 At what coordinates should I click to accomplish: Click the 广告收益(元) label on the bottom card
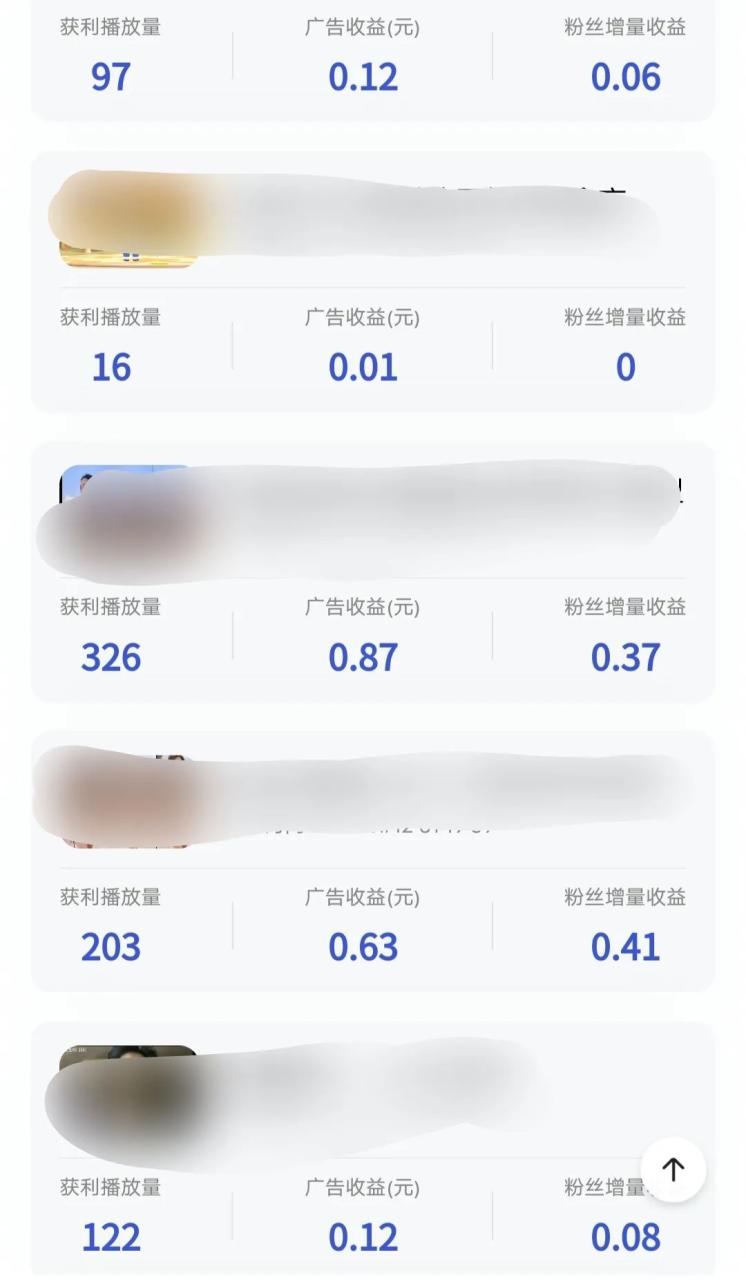click(x=364, y=1188)
